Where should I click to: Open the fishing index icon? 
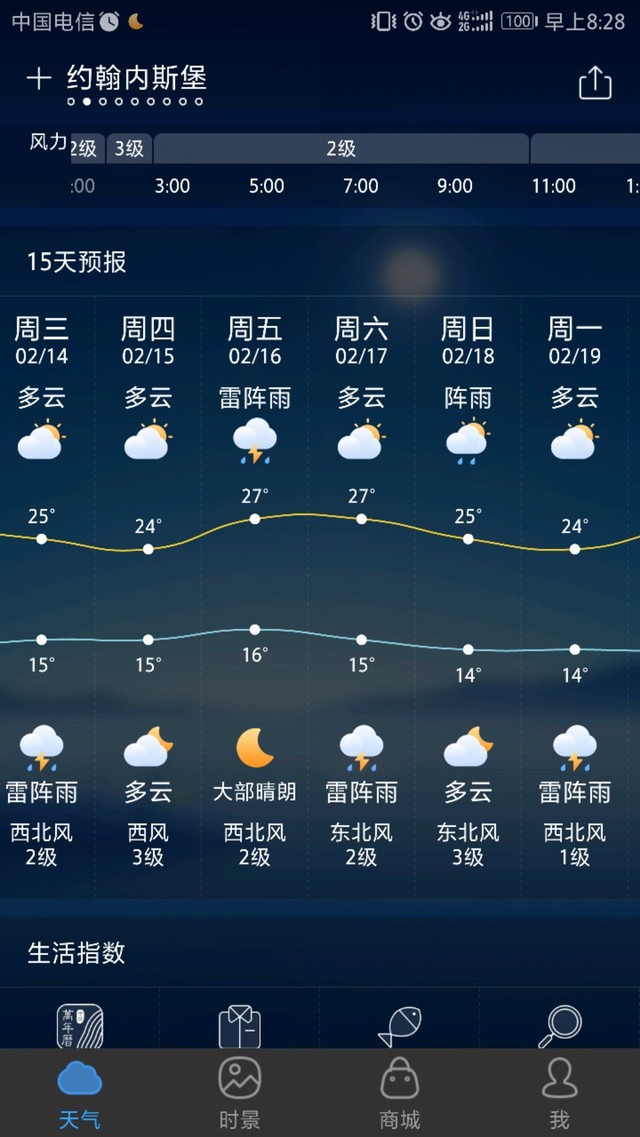click(x=400, y=1025)
